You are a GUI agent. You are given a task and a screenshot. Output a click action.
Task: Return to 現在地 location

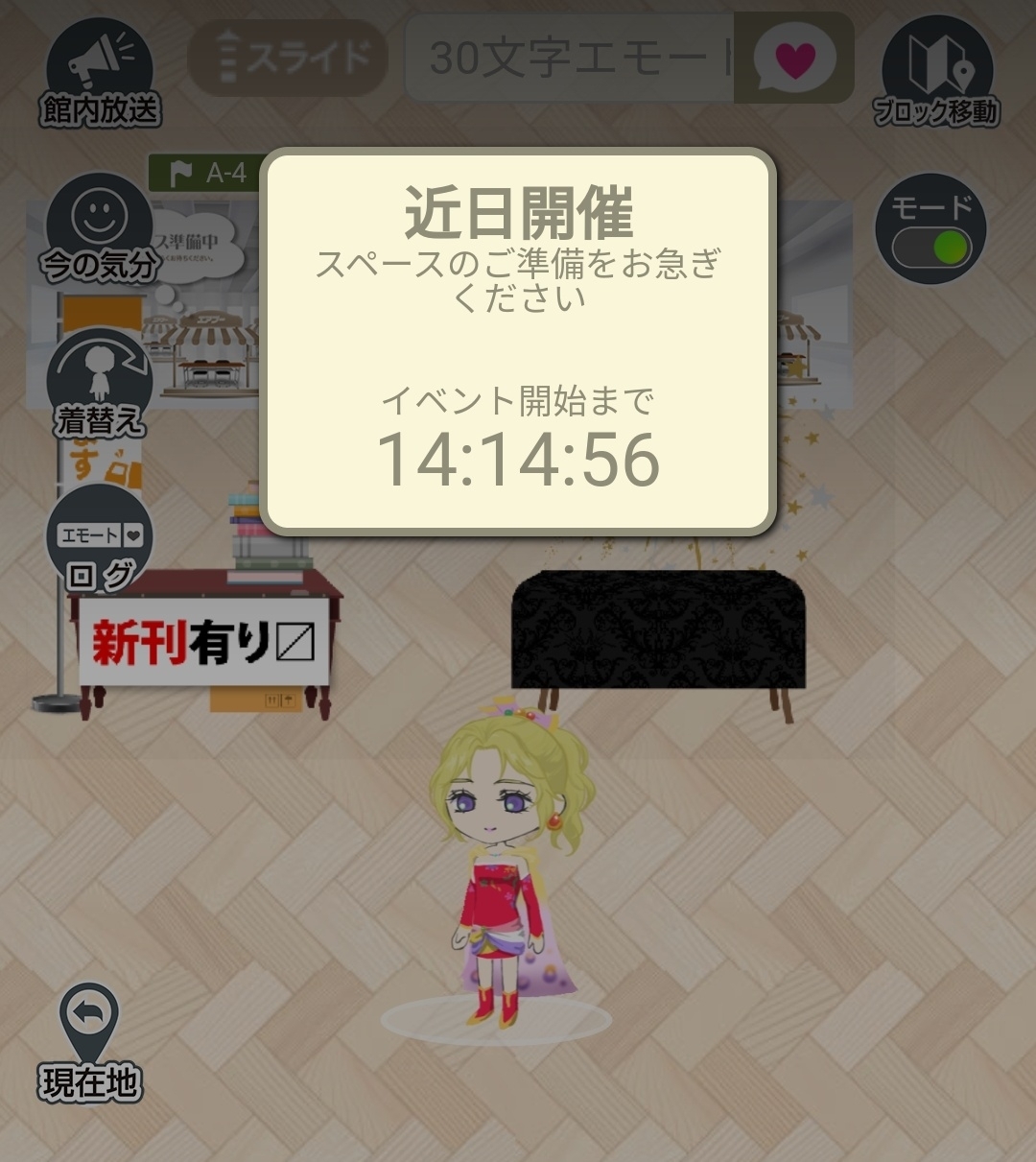coord(89,1041)
